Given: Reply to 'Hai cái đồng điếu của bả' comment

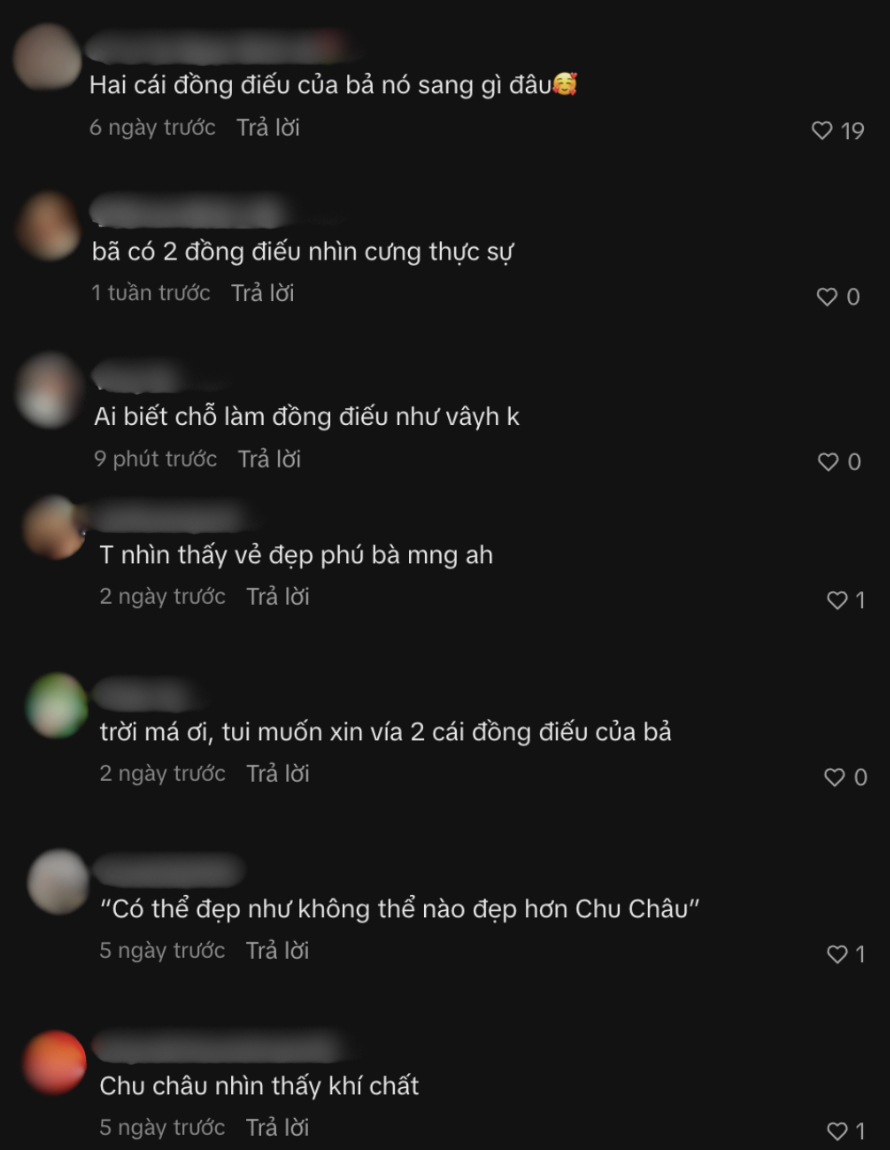Looking at the screenshot, I should coord(268,128).
